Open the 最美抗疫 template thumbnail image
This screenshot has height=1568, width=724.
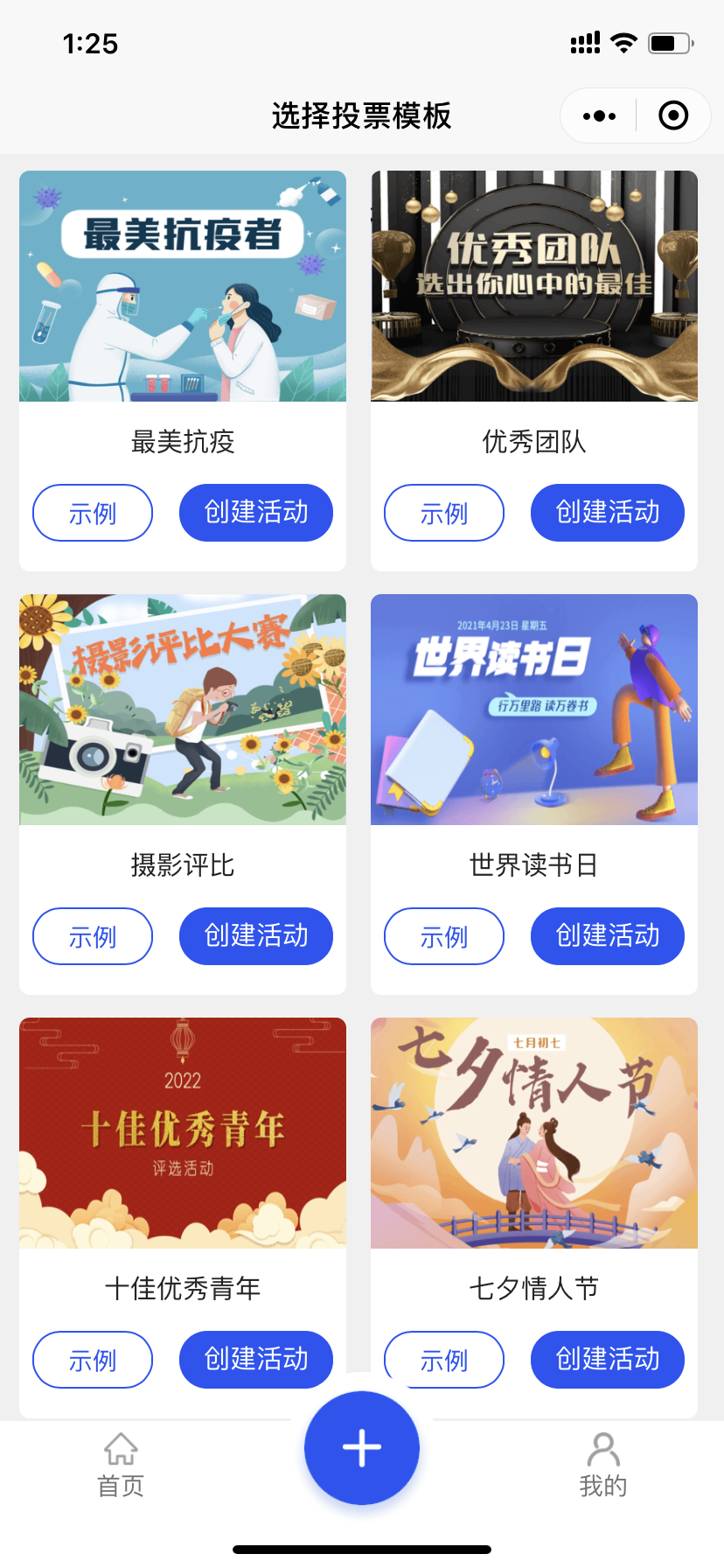[181, 286]
